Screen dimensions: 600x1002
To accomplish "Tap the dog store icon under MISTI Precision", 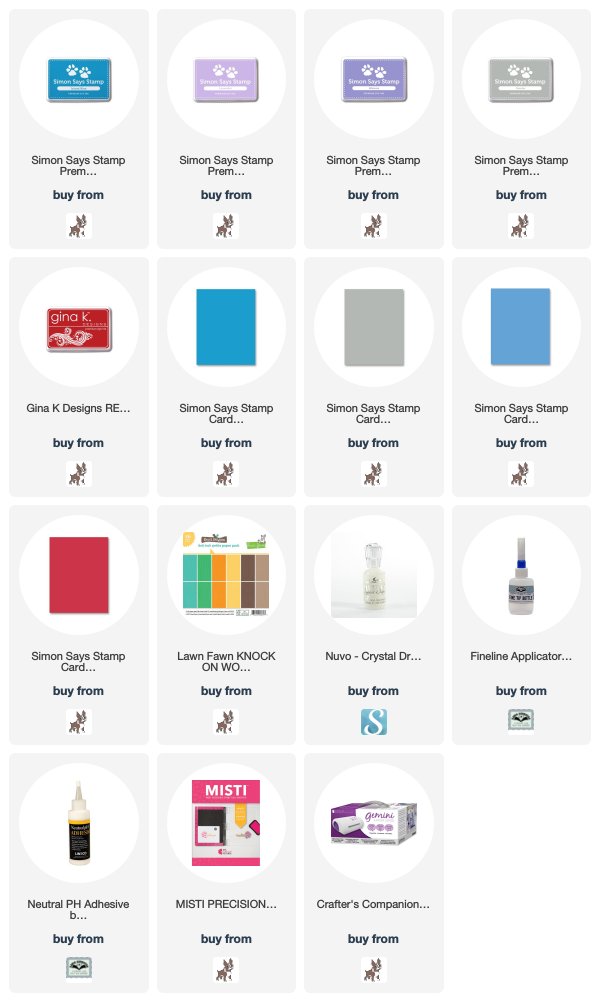I will [x=226, y=969].
